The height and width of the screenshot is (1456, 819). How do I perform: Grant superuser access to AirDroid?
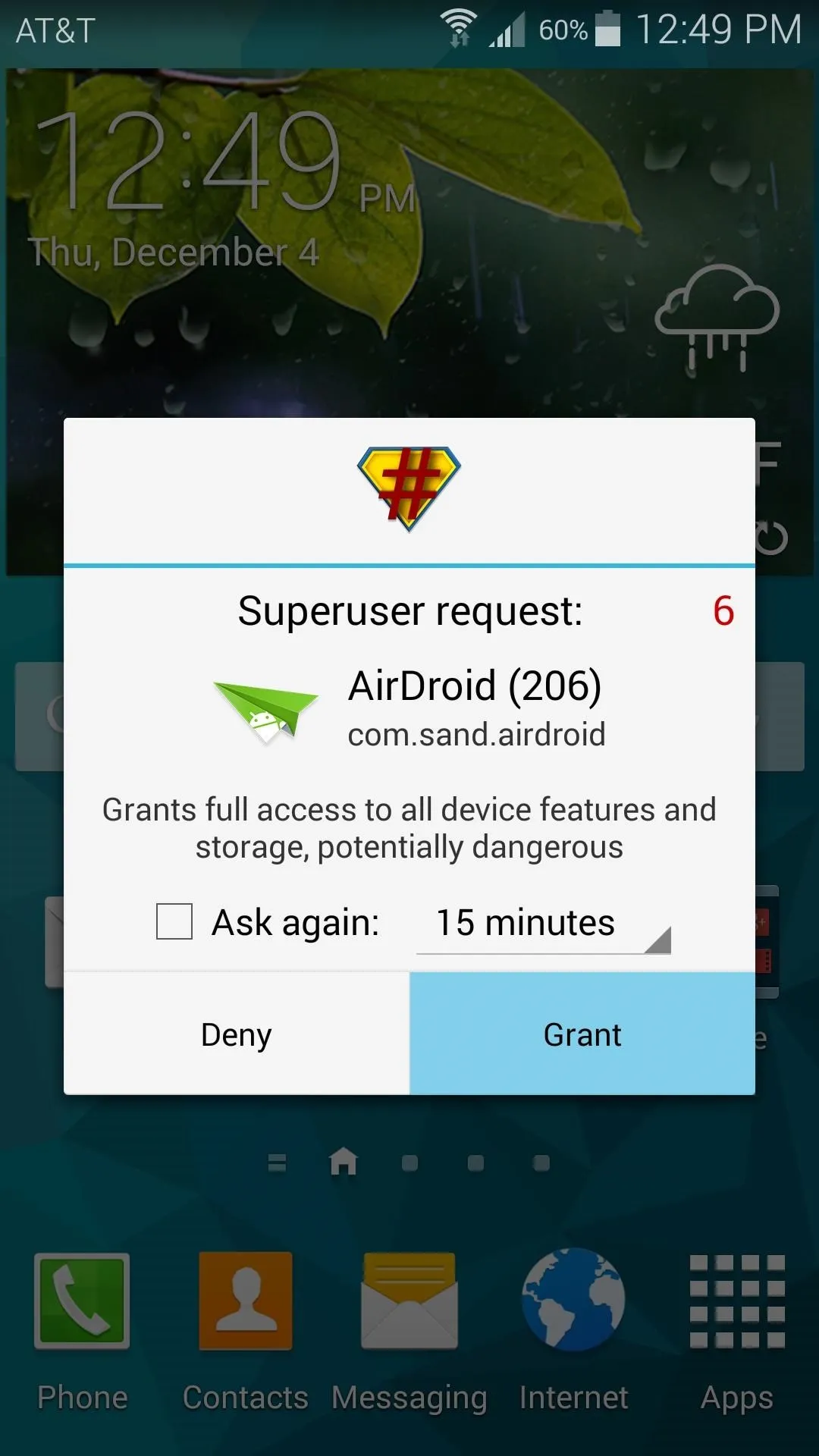click(582, 1034)
